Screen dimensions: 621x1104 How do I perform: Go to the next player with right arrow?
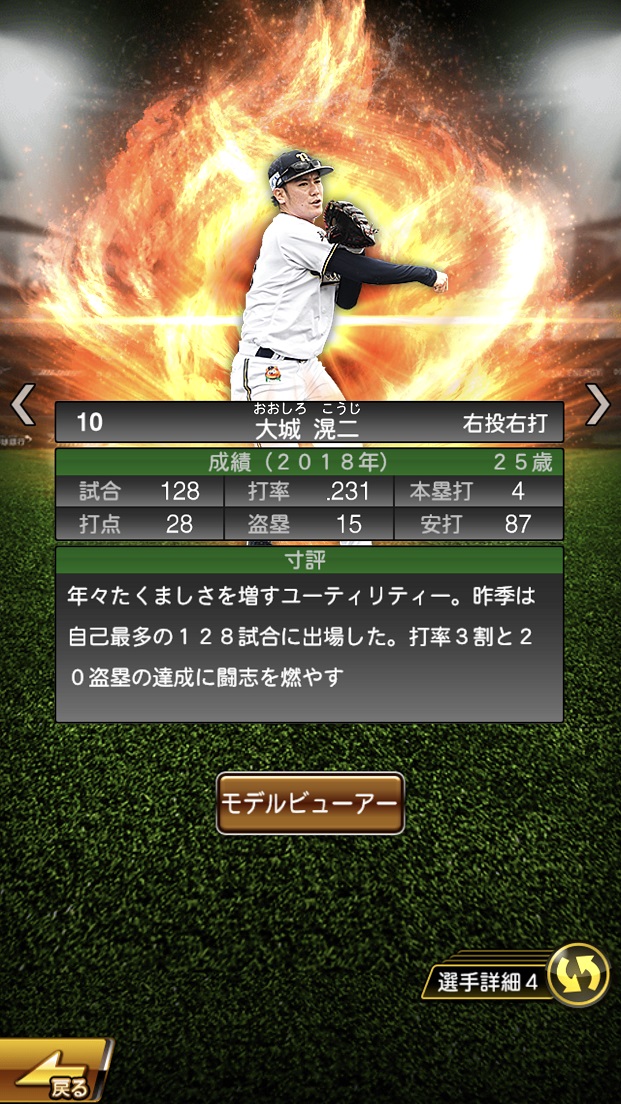598,404
